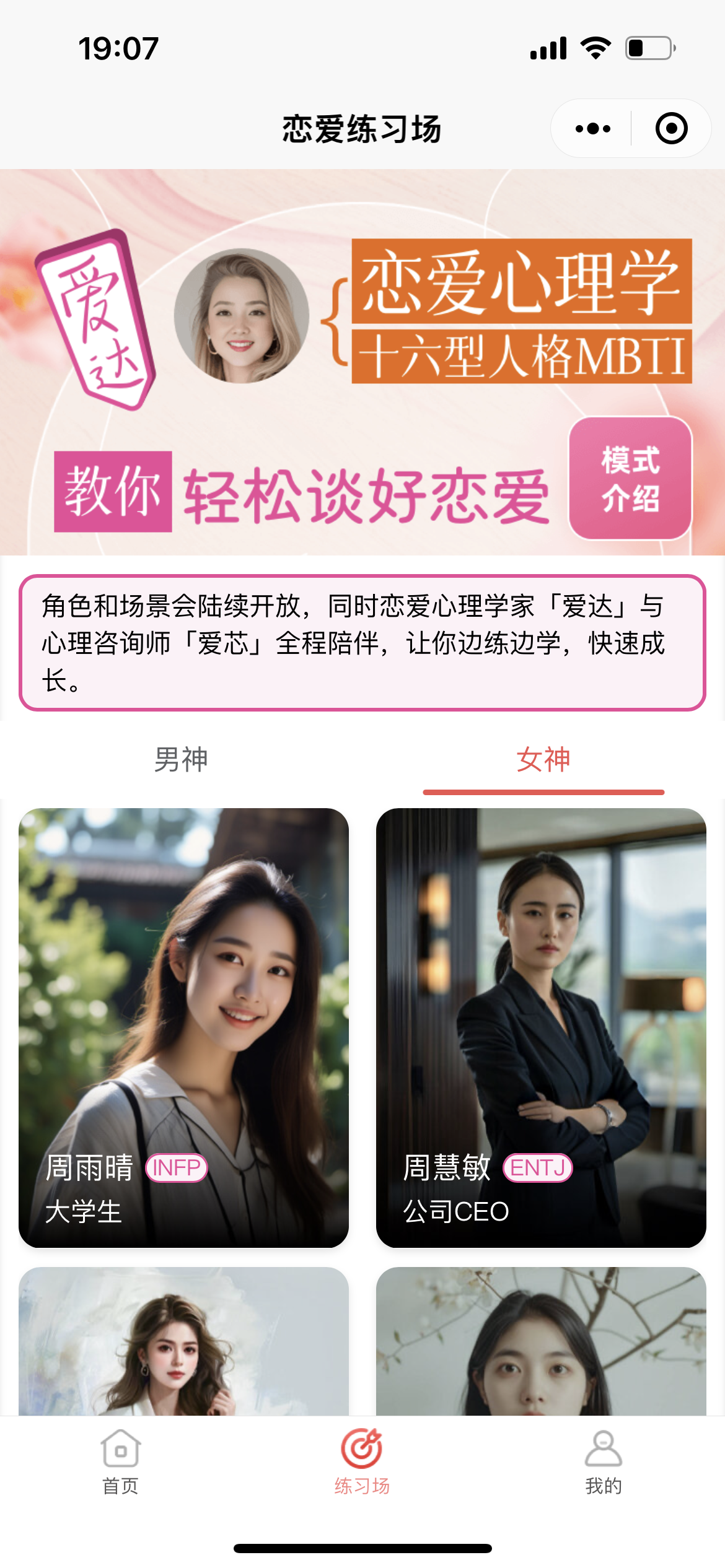The image size is (725, 1568).
Task: Open the 模式介绍 button
Action: [630, 479]
